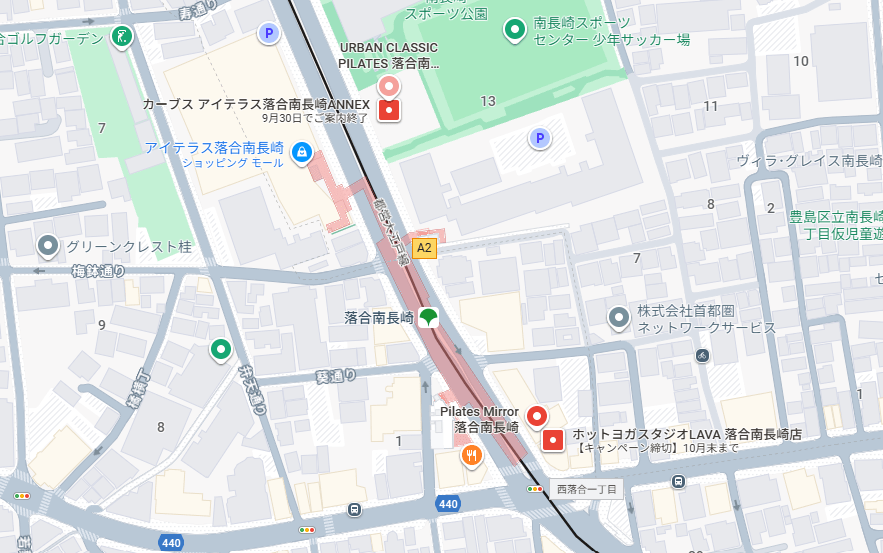
Task: Tap the 落合南長崎 station icon
Action: (429, 317)
